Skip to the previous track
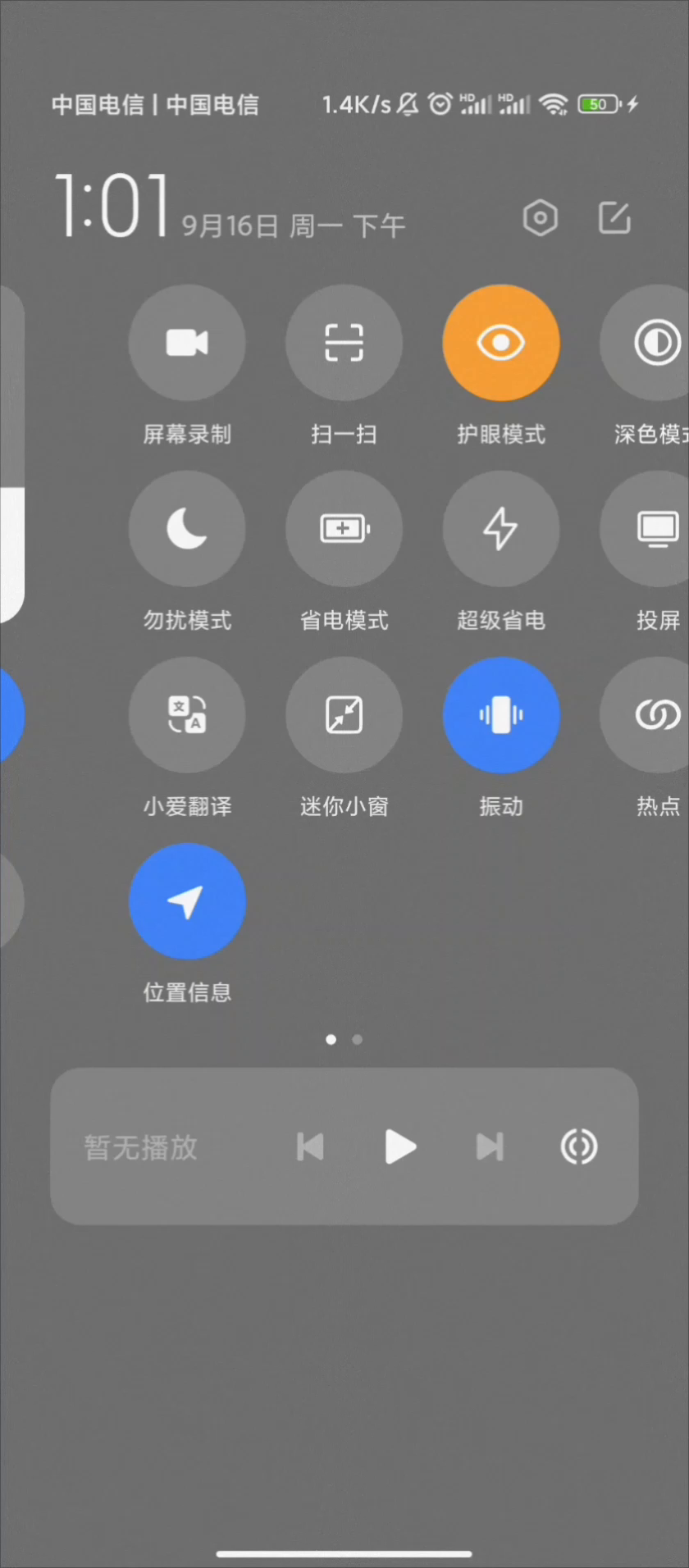The height and width of the screenshot is (1568, 689). [310, 1146]
